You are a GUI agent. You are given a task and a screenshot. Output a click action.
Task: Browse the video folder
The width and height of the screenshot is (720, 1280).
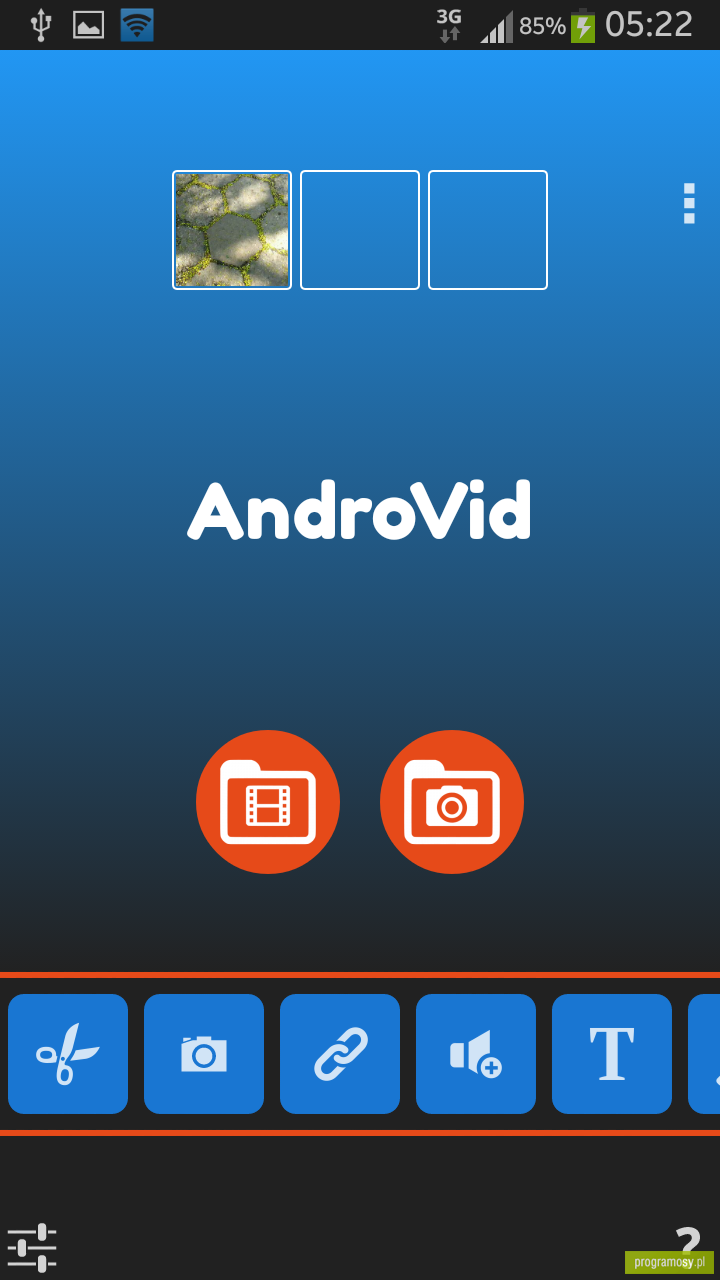click(268, 802)
